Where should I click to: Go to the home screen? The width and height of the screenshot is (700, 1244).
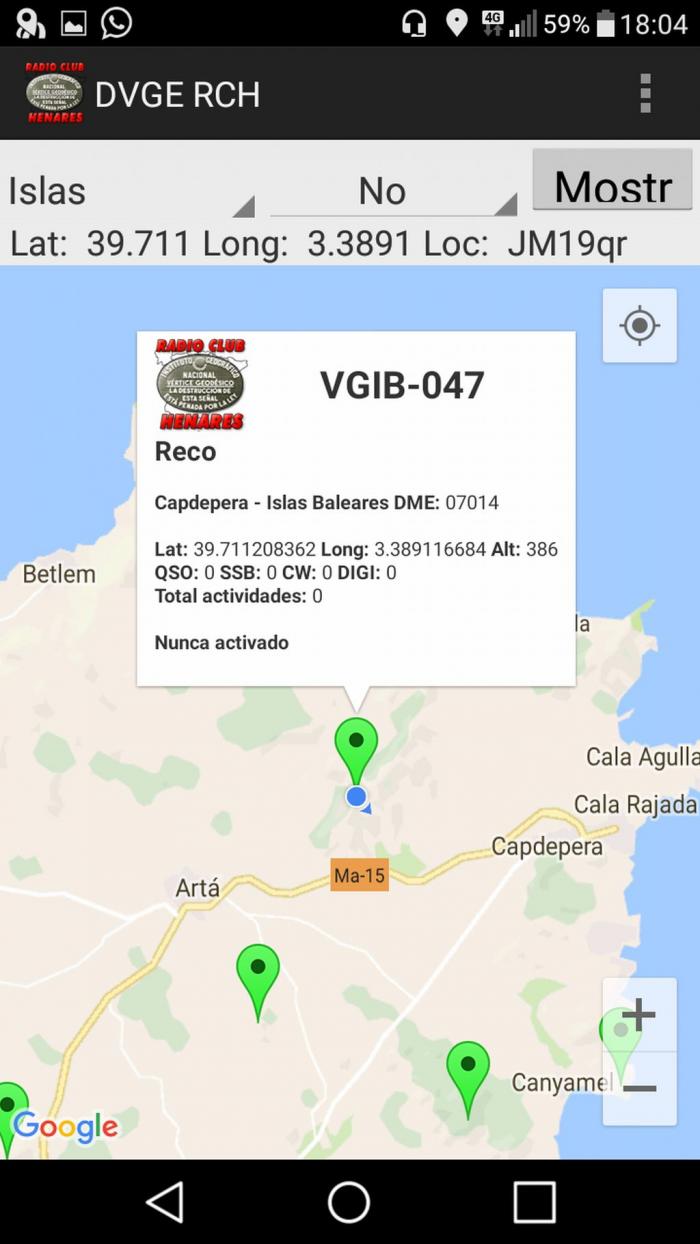[x=349, y=1202]
